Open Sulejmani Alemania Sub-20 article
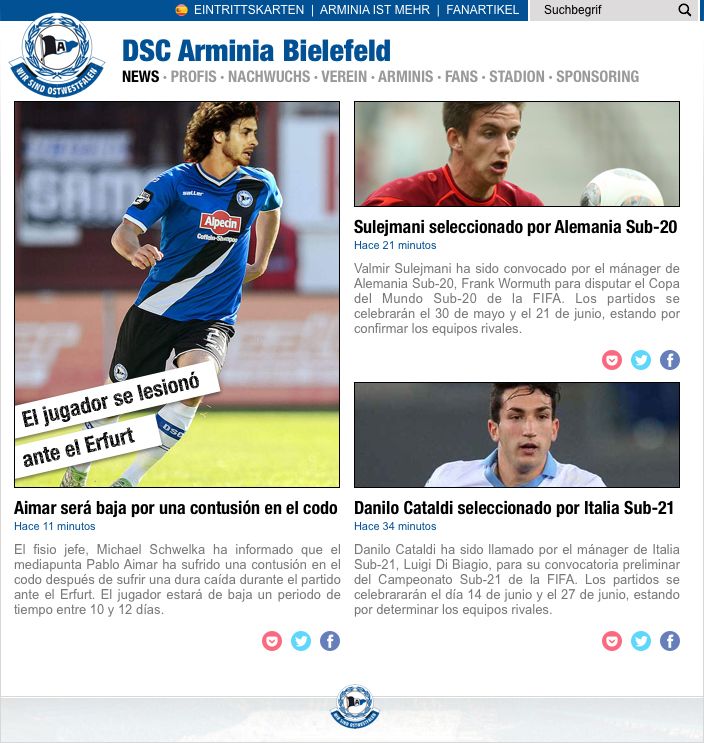Screen dimensions: 704x743 (515, 227)
